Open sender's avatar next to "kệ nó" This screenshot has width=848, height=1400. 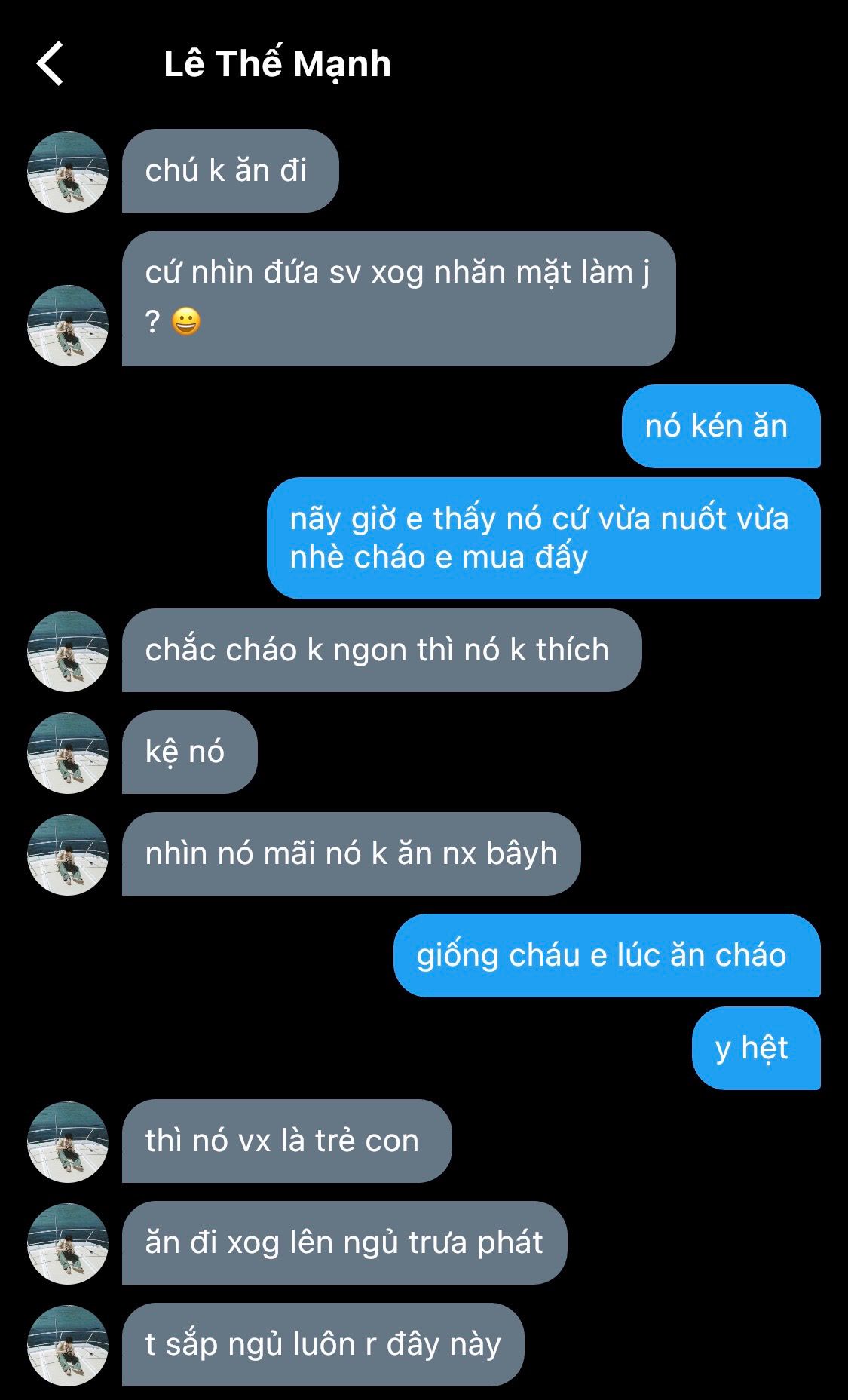coord(68,752)
